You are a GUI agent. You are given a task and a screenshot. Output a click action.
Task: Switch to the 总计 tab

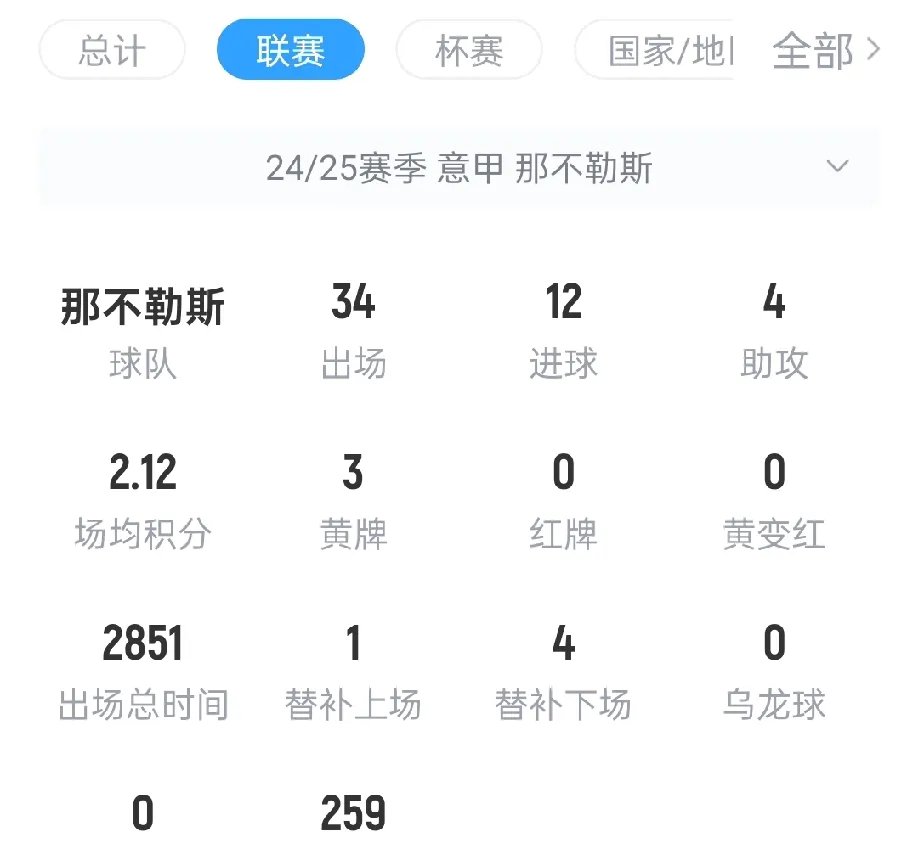coord(112,51)
